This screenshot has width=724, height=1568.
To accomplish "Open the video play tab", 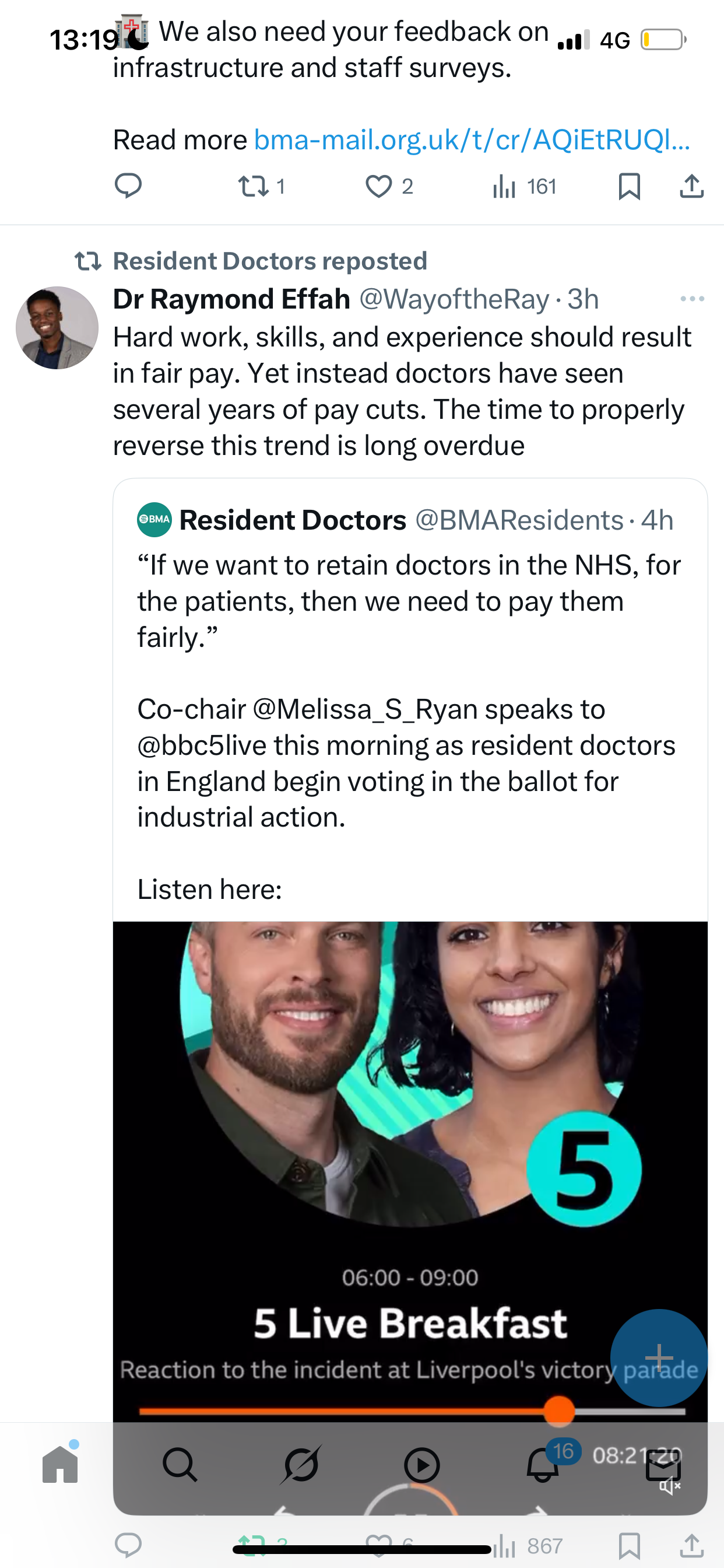I will click(421, 1465).
